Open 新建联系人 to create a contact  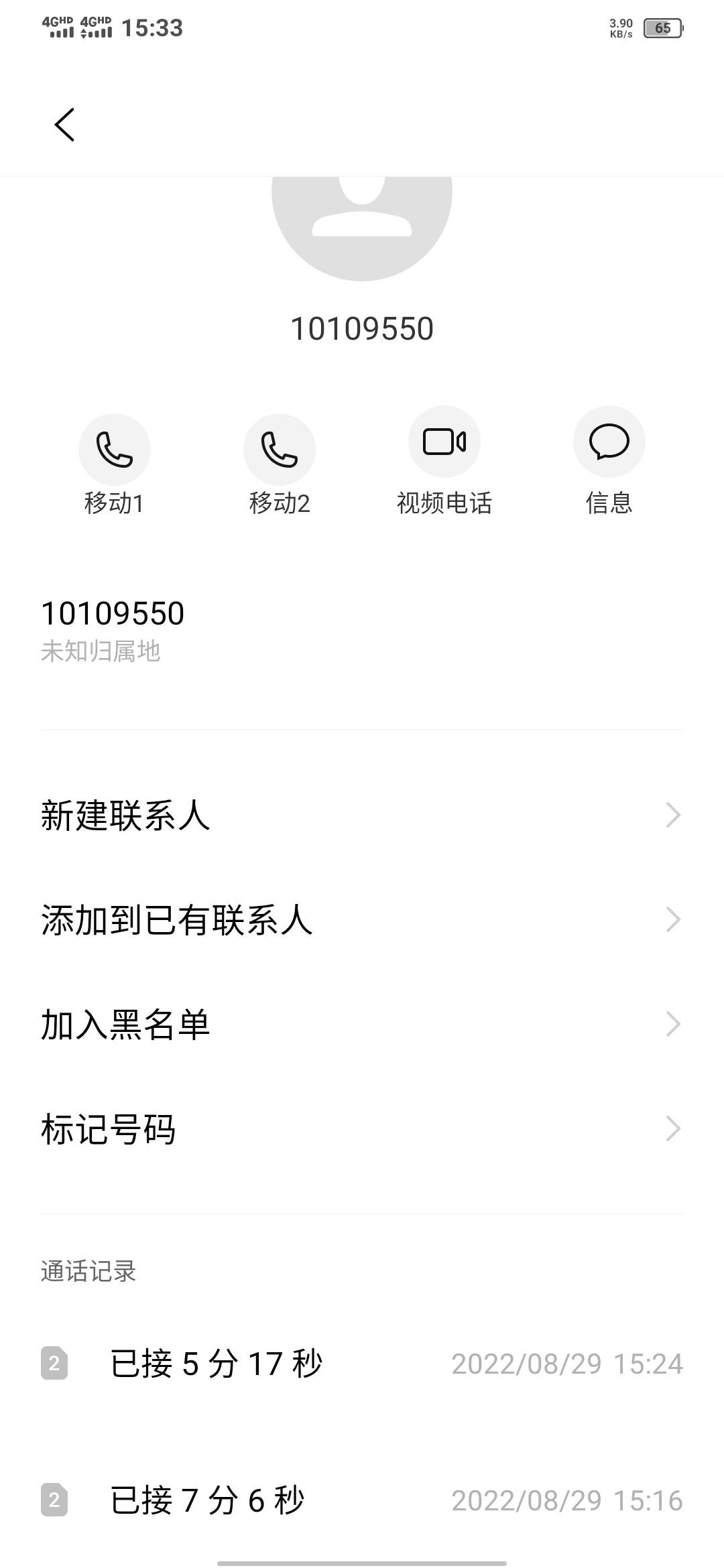362,815
